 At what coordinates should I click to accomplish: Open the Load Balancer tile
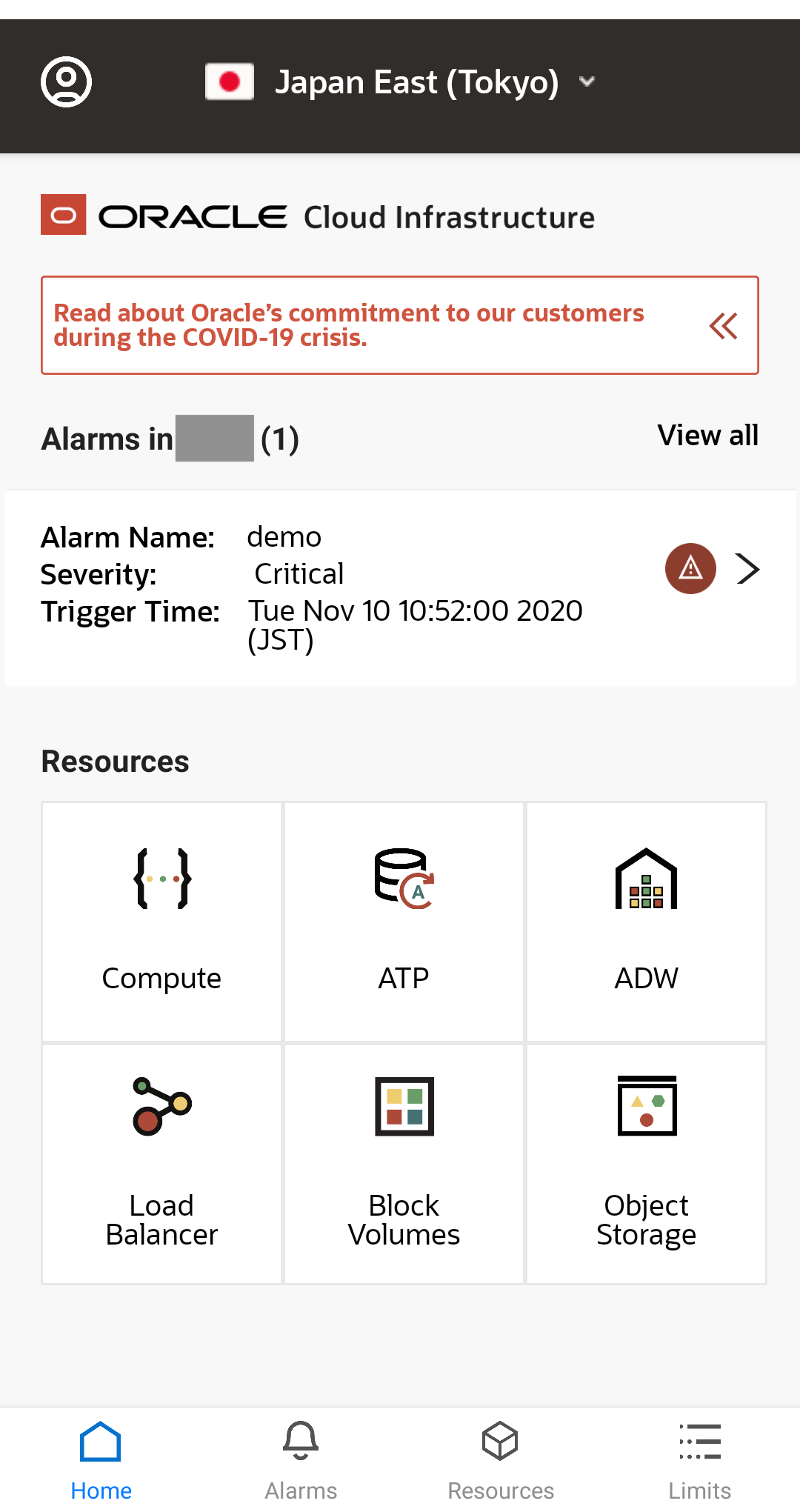point(161,1164)
